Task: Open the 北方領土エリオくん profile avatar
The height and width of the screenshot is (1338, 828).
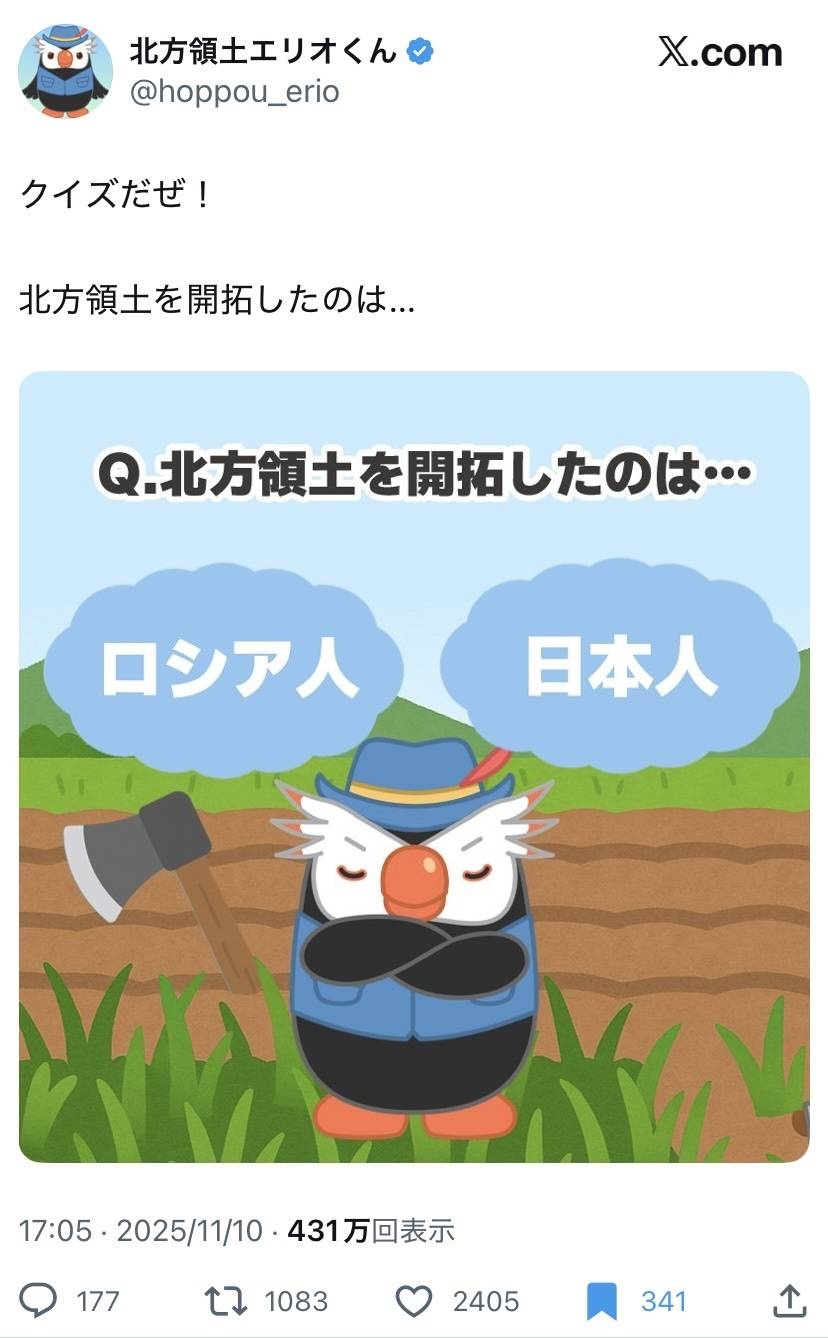Action: pyautogui.click(x=65, y=71)
